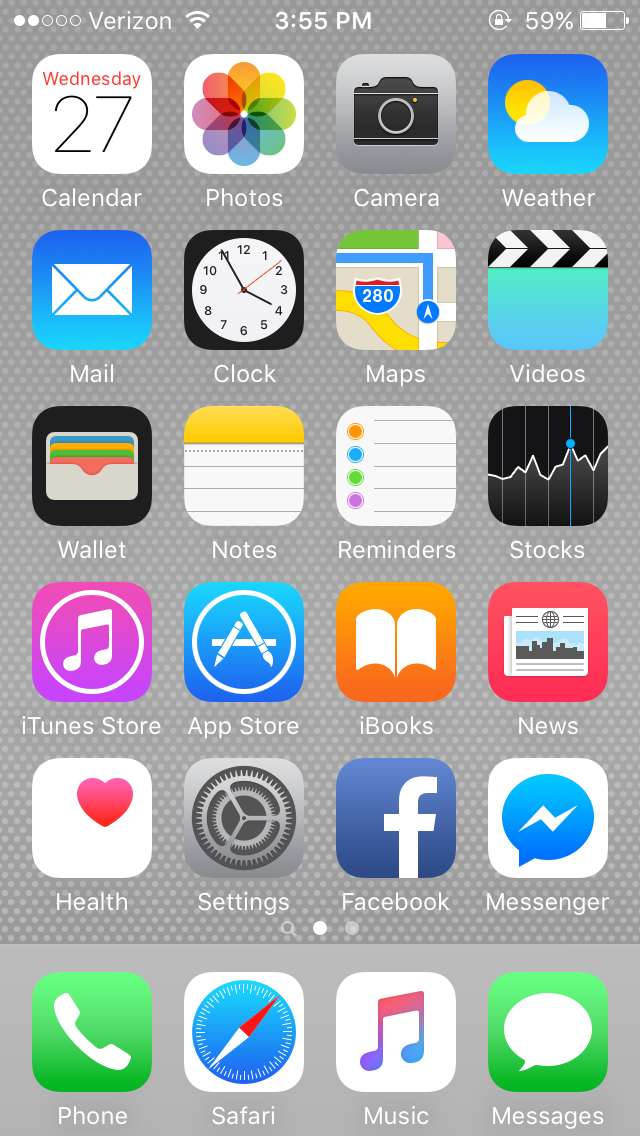Viewport: 640px width, 1136px height.
Task: Open Messages from the dock
Action: [548, 1032]
